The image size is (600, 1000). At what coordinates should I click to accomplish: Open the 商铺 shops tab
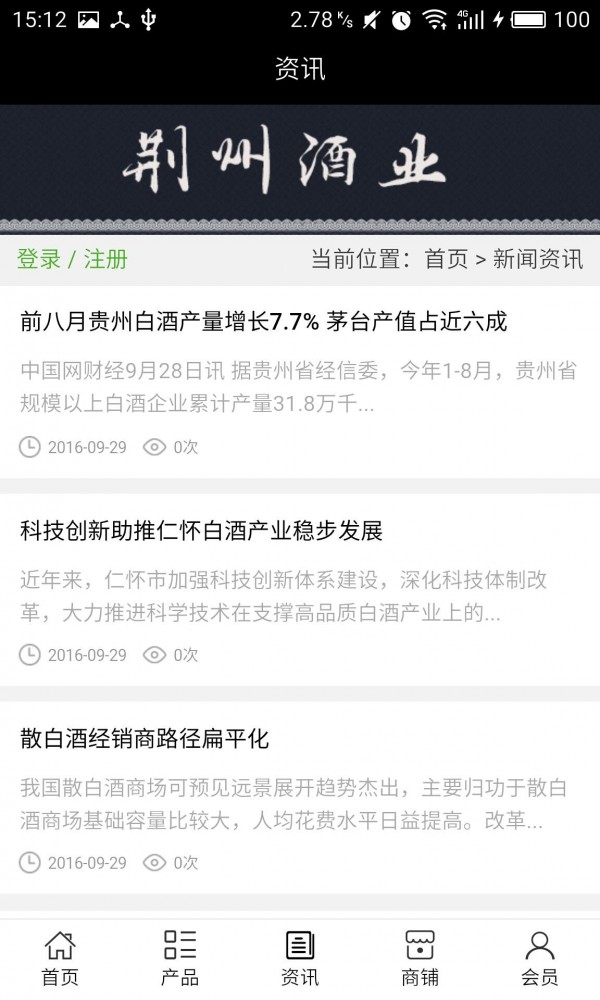pyautogui.click(x=420, y=957)
